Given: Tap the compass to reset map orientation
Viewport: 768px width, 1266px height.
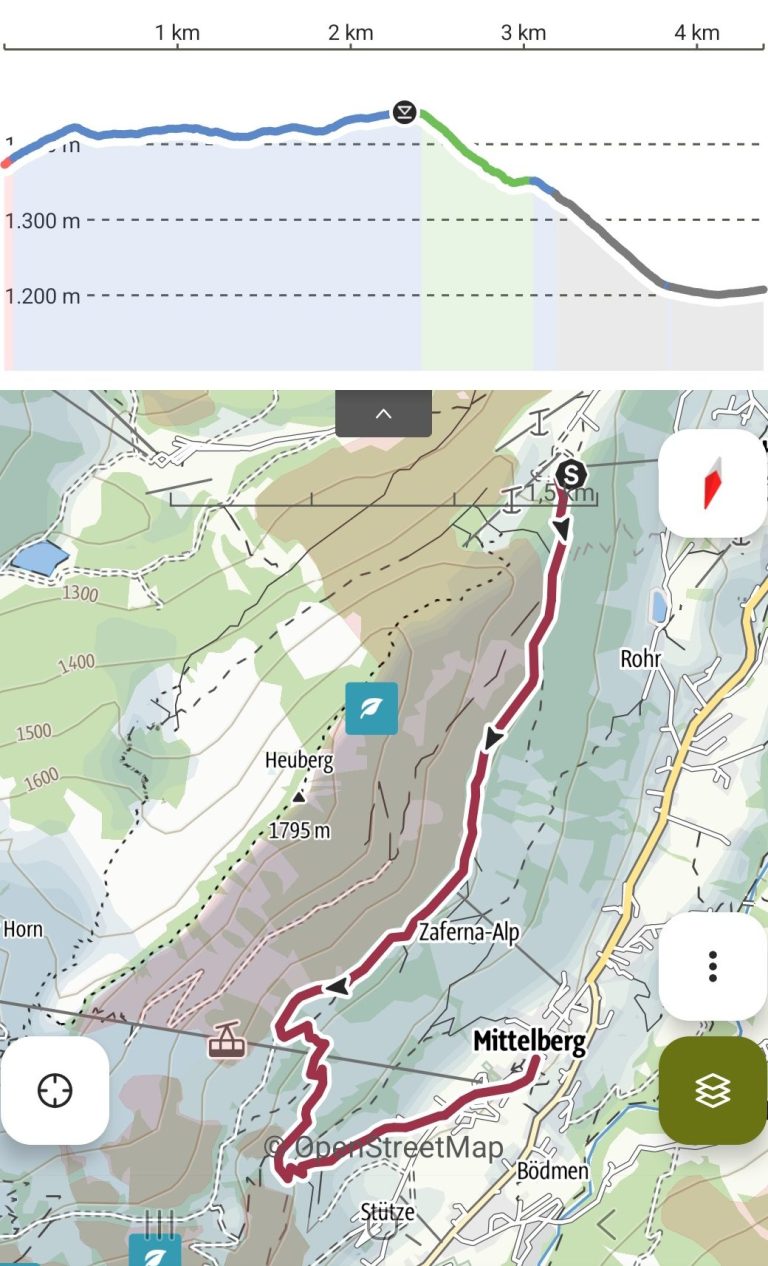Looking at the screenshot, I should tap(712, 484).
